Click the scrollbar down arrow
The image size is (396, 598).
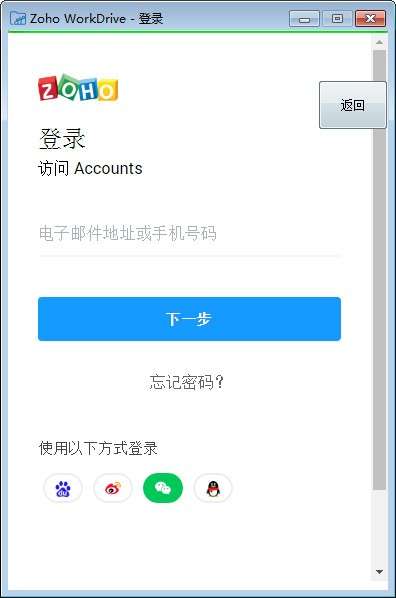[379, 572]
